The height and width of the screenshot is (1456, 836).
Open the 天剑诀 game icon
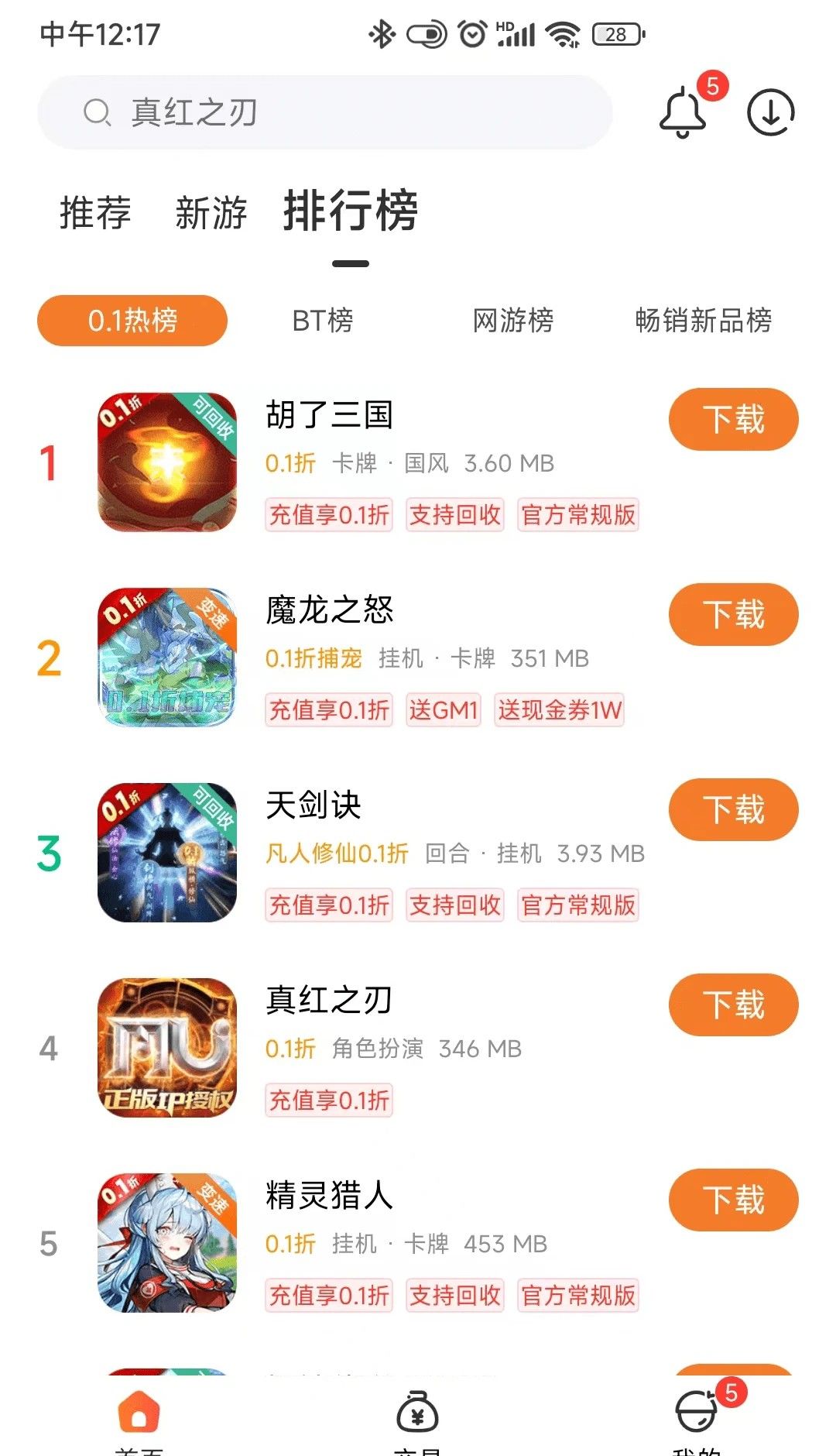pos(165,852)
